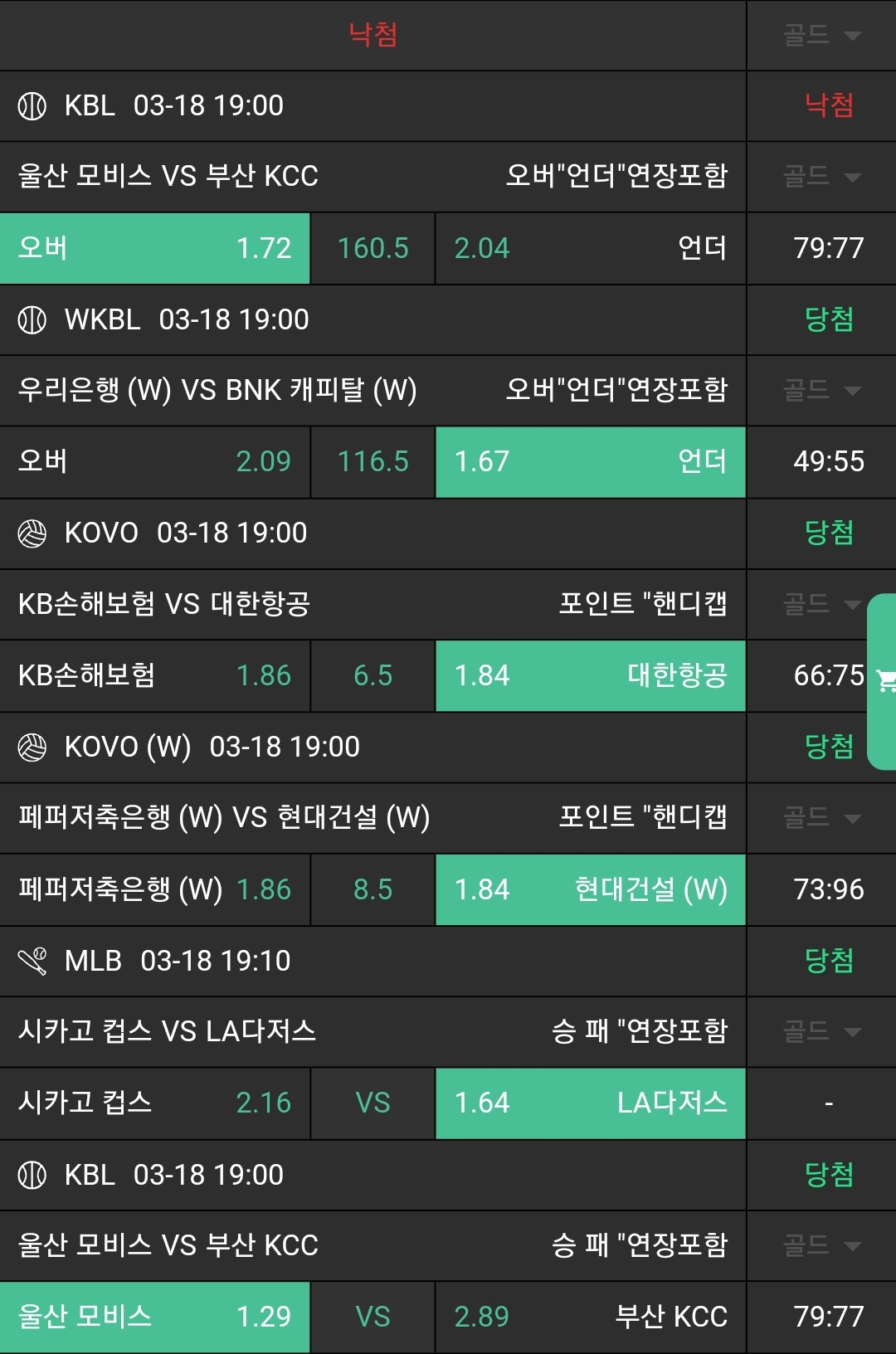
Task: Select LA다저스 to win at 1.64
Action: click(590, 1103)
